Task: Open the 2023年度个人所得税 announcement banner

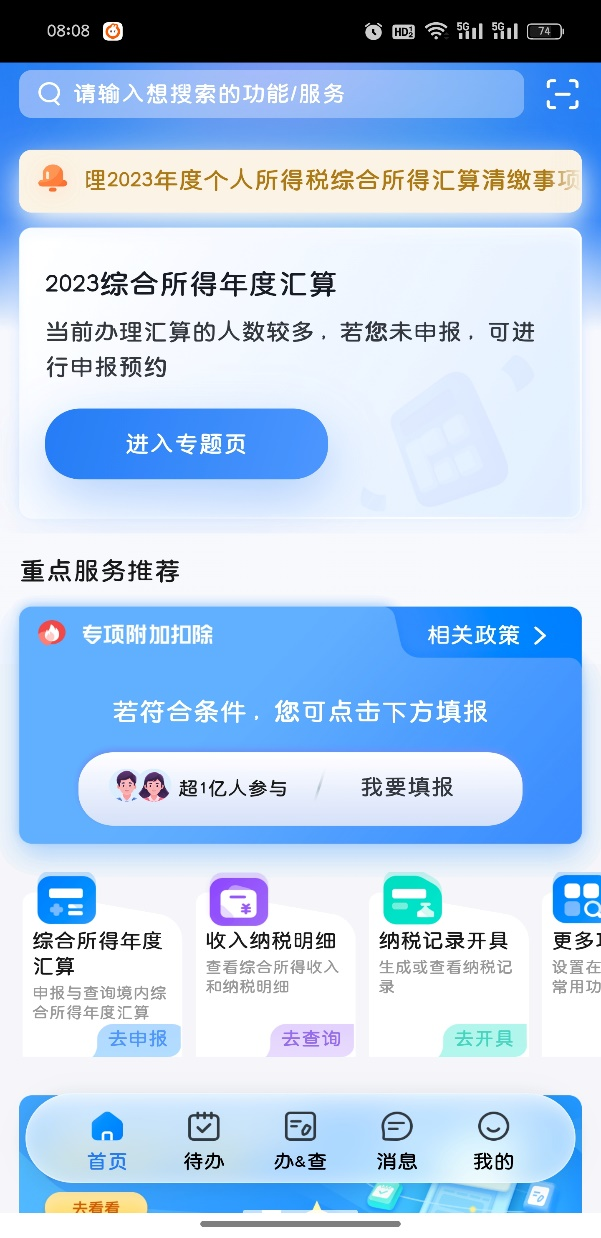Action: tap(300, 181)
